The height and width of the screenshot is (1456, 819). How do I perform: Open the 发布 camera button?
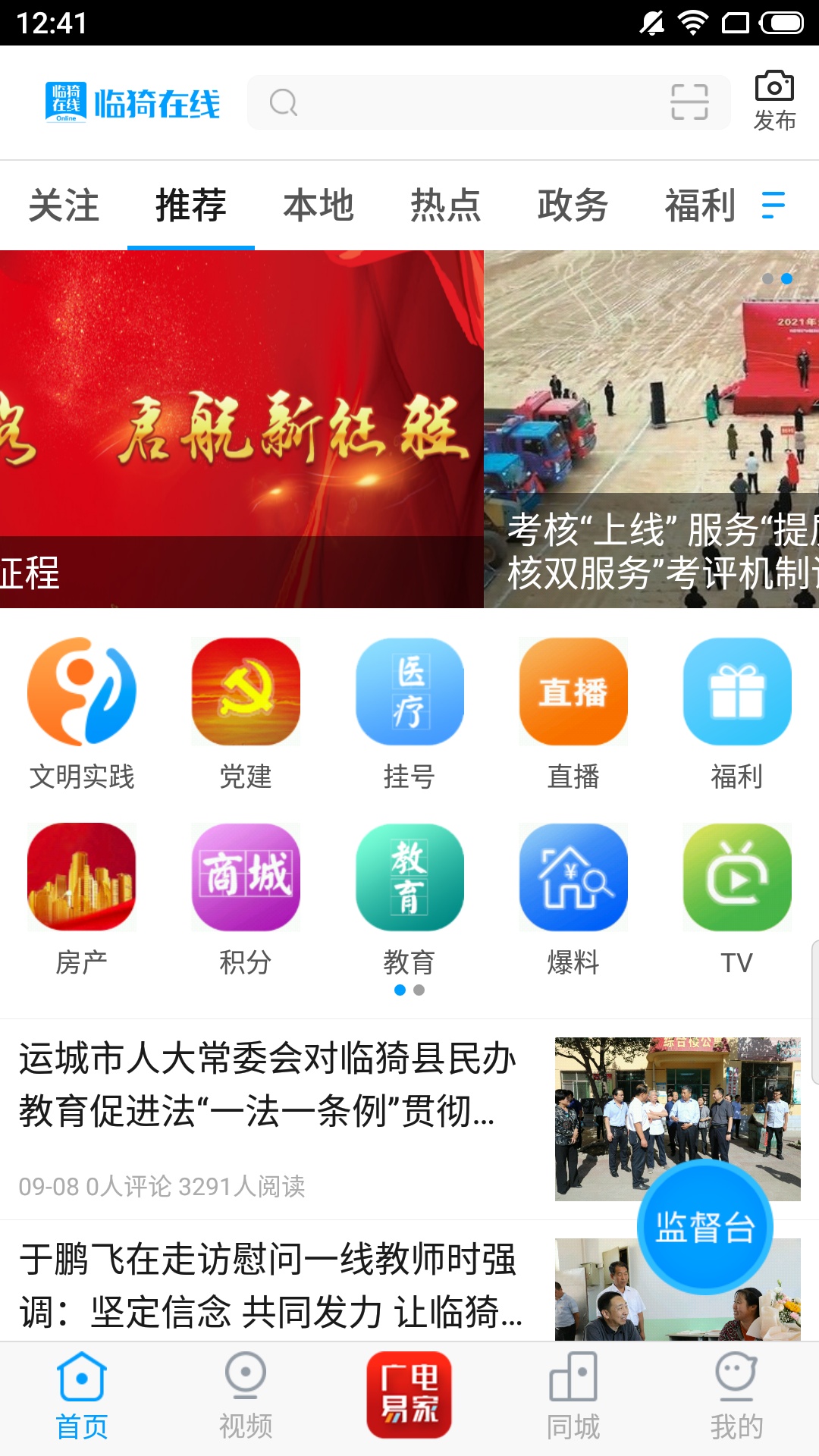pos(774,101)
